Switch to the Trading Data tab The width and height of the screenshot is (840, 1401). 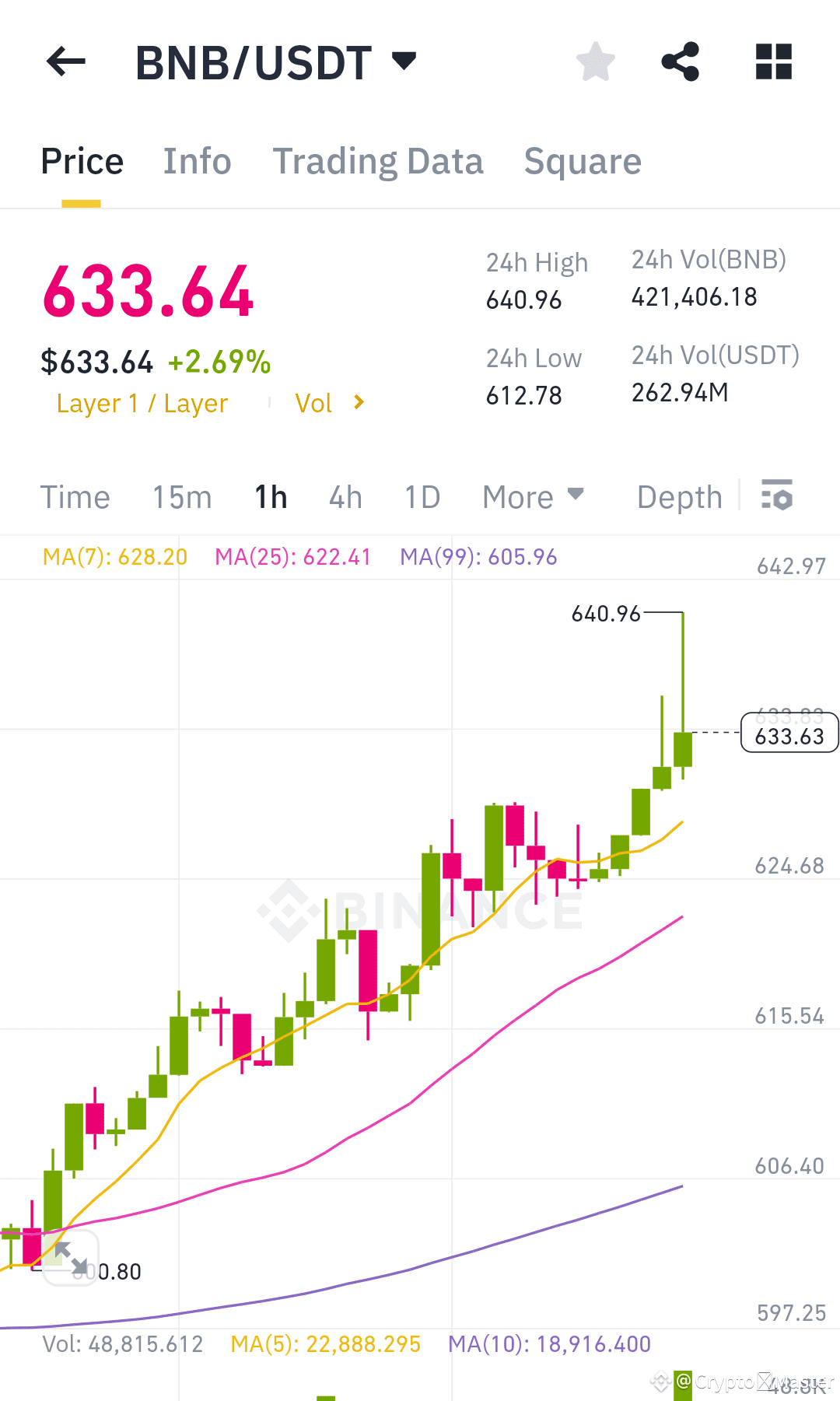(378, 161)
